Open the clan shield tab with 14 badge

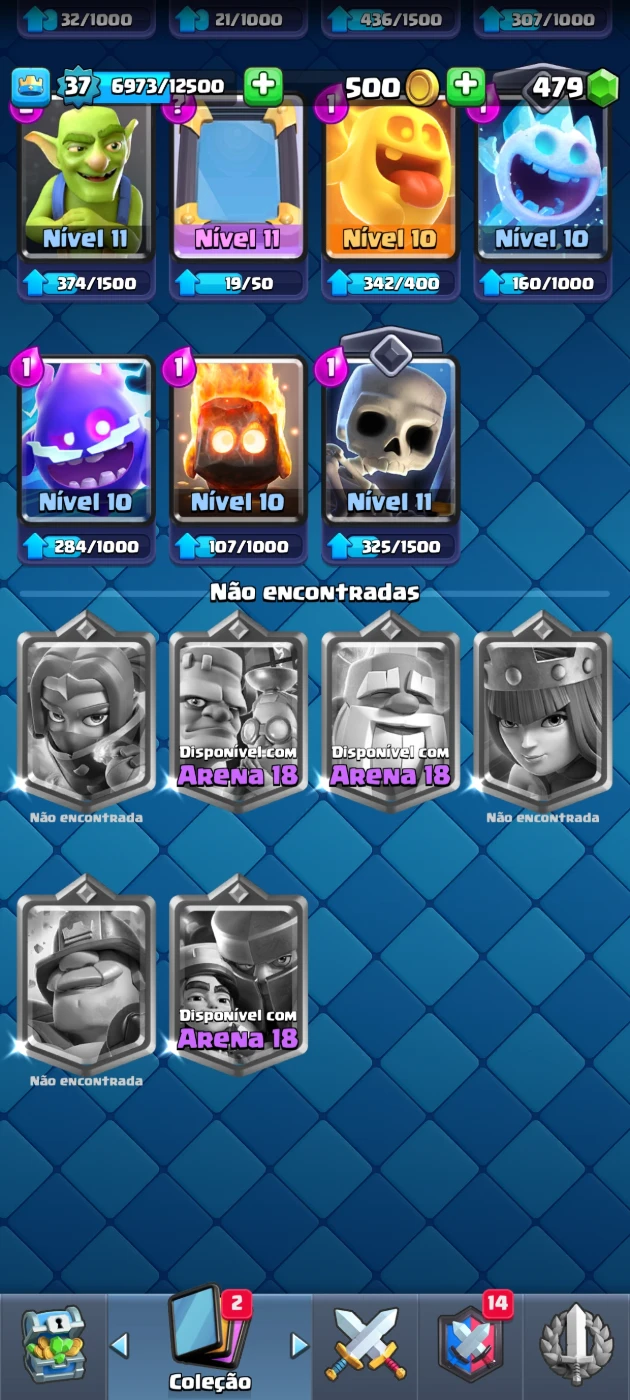(x=470, y=1345)
